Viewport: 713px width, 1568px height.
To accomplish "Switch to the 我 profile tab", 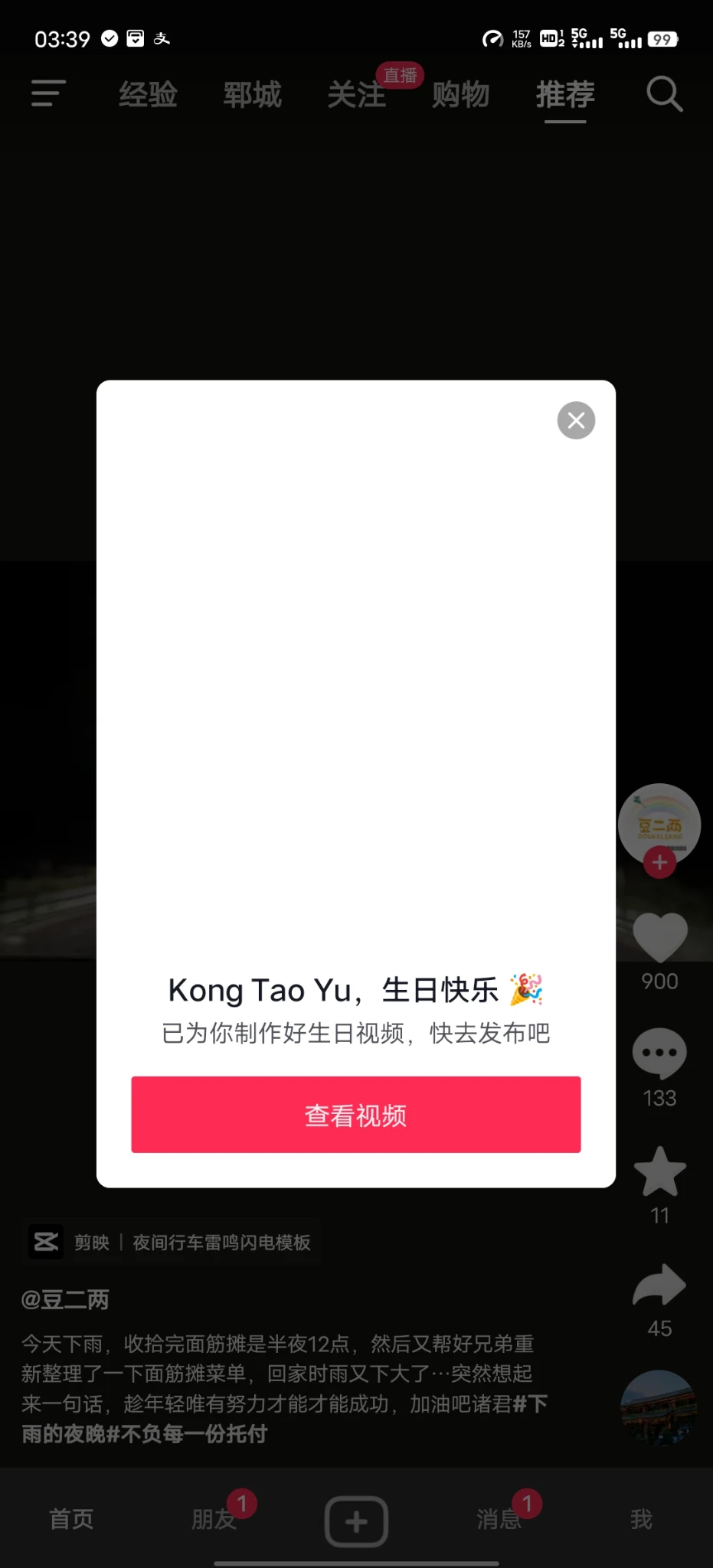I will [641, 1519].
